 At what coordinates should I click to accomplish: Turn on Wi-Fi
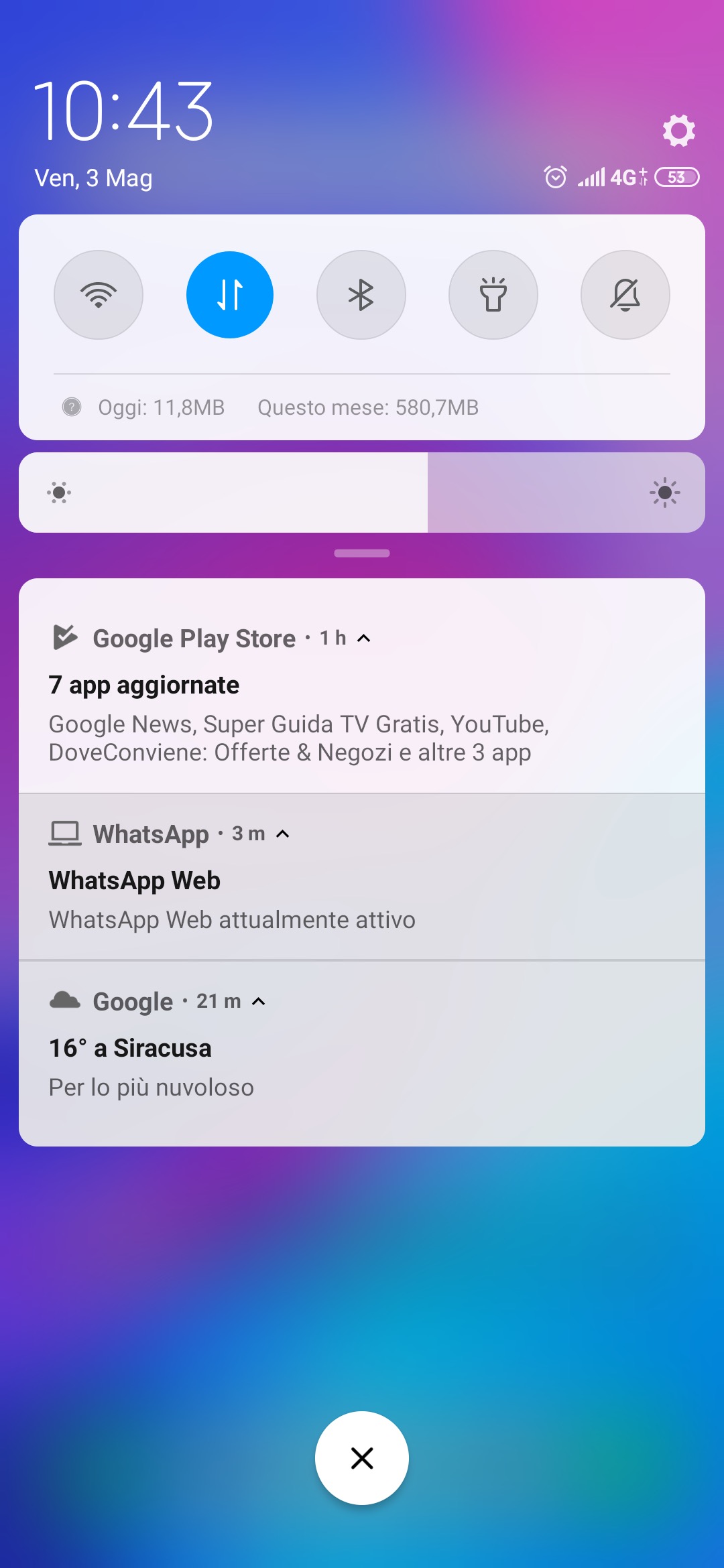click(x=99, y=295)
